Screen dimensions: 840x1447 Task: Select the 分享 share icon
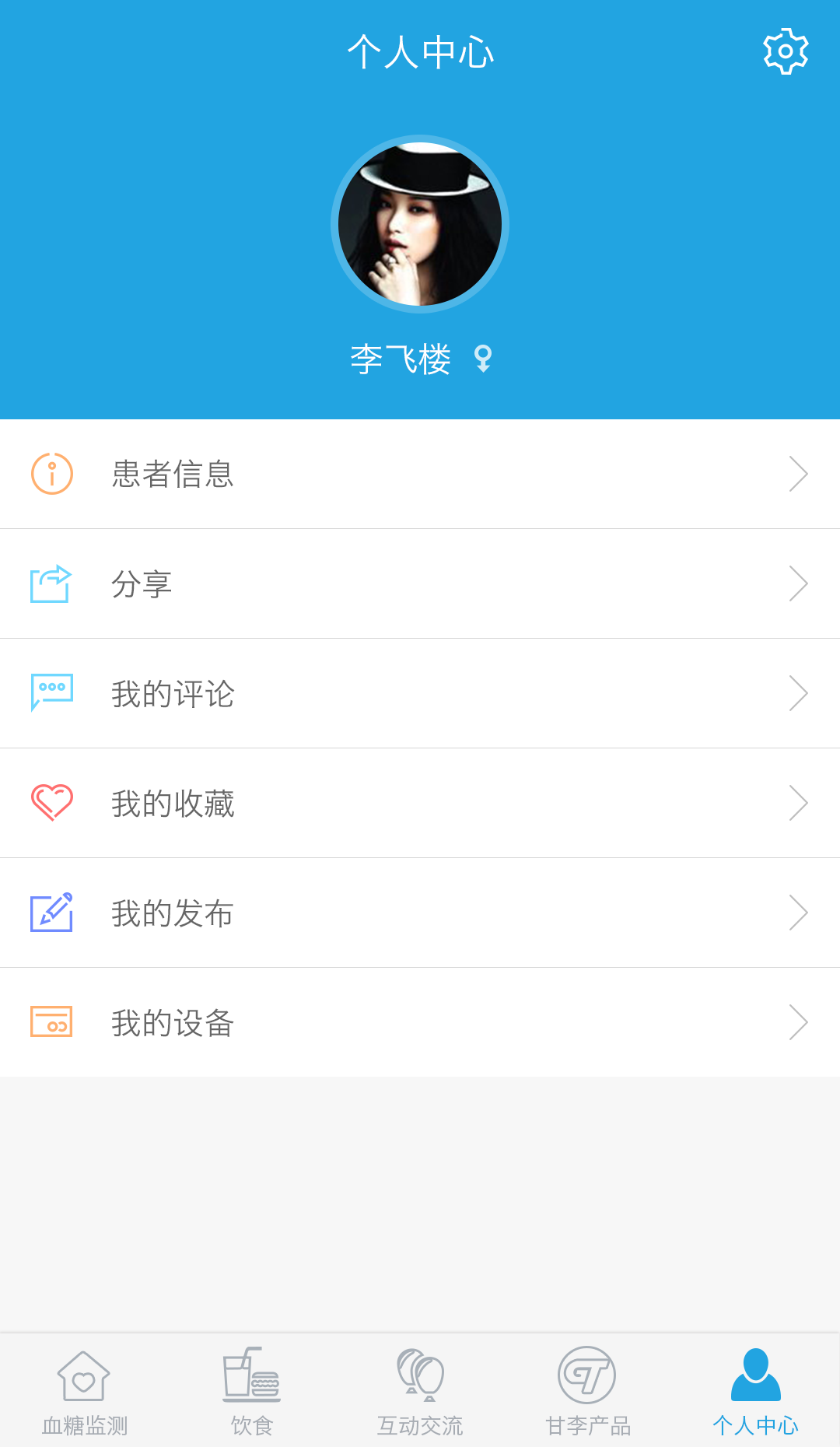point(51,583)
